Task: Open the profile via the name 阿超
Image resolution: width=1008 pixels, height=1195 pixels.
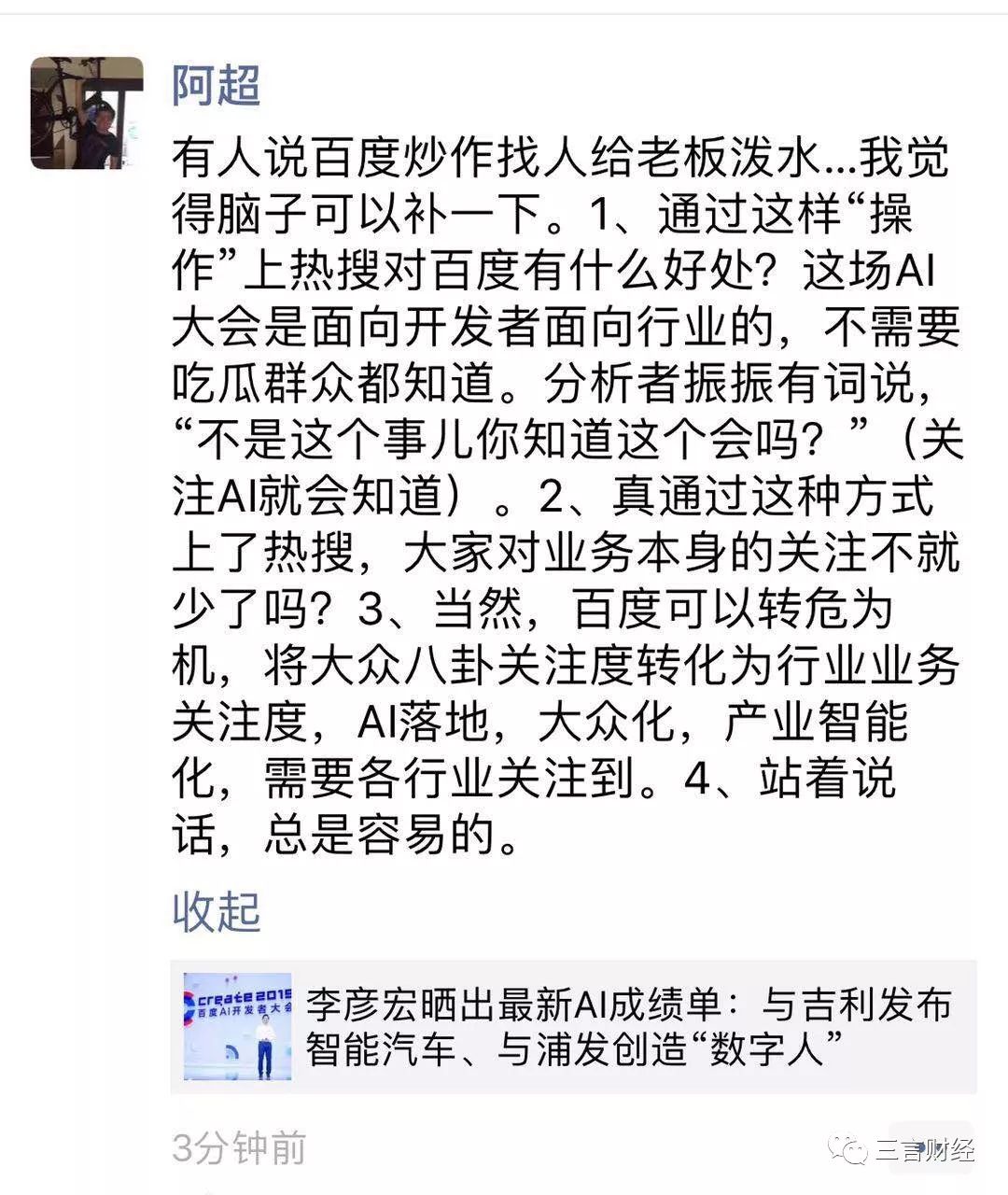Action: 216,87
